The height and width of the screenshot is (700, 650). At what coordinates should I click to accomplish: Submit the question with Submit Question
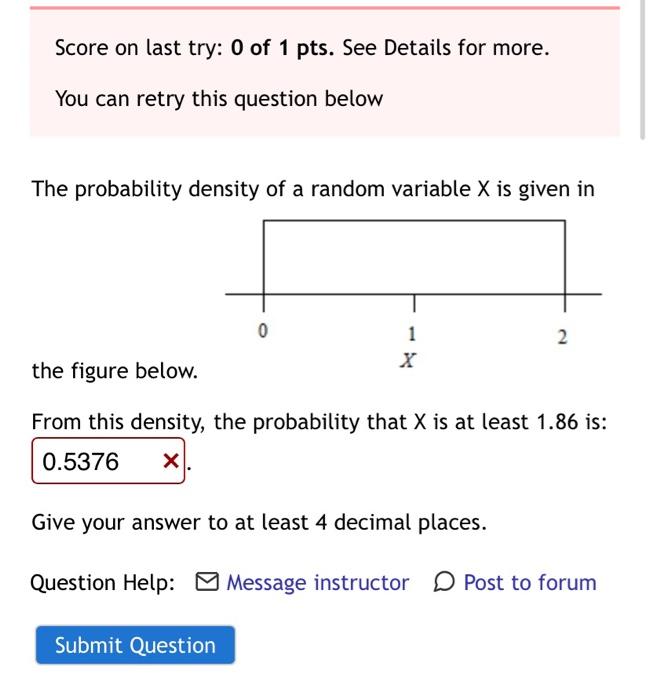click(135, 646)
